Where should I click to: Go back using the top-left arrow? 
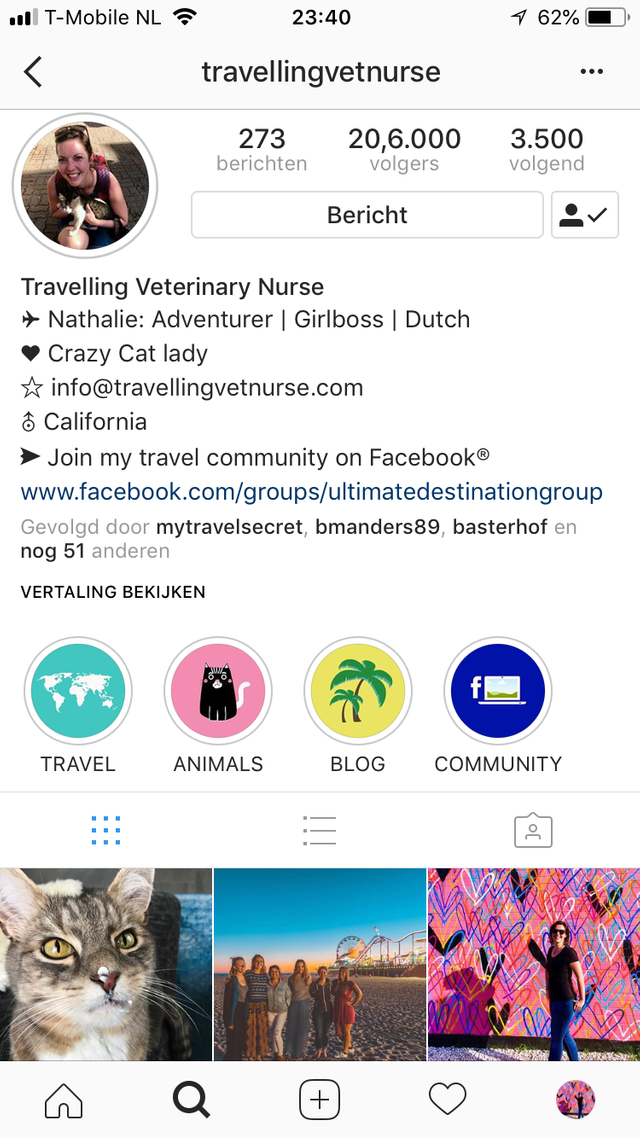(x=33, y=72)
